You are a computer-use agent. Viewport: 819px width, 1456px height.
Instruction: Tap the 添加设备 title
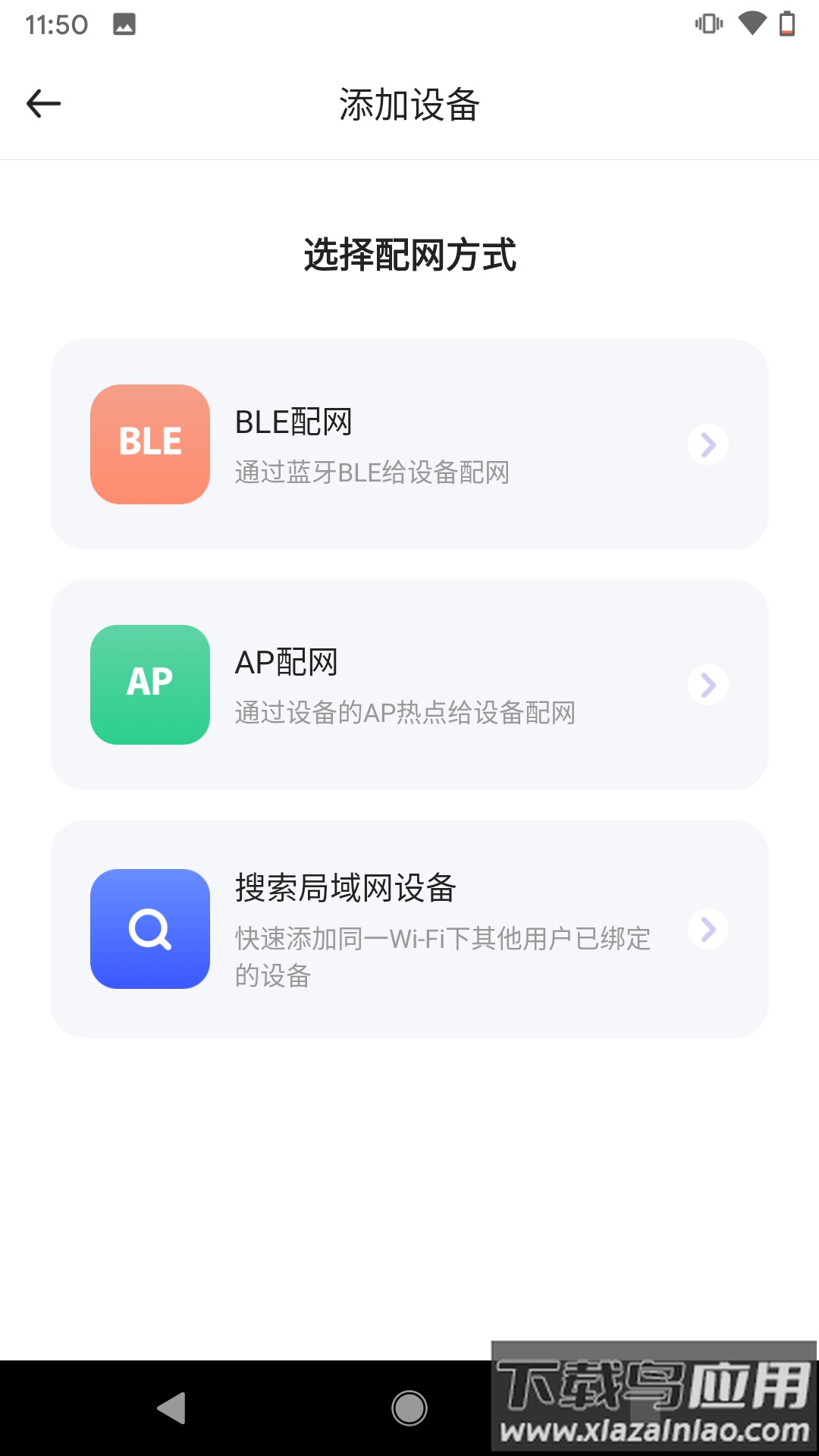pos(409,103)
